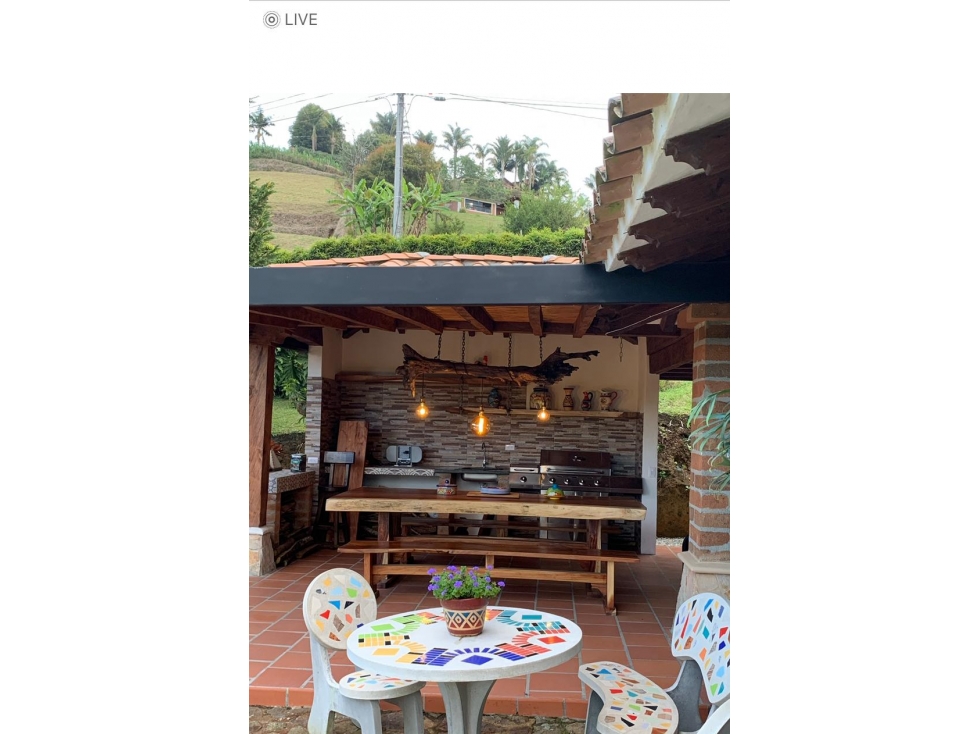The height and width of the screenshot is (734, 979).
Task: Tap the Live patio photo to view fullscreen
Action: [x=489, y=413]
